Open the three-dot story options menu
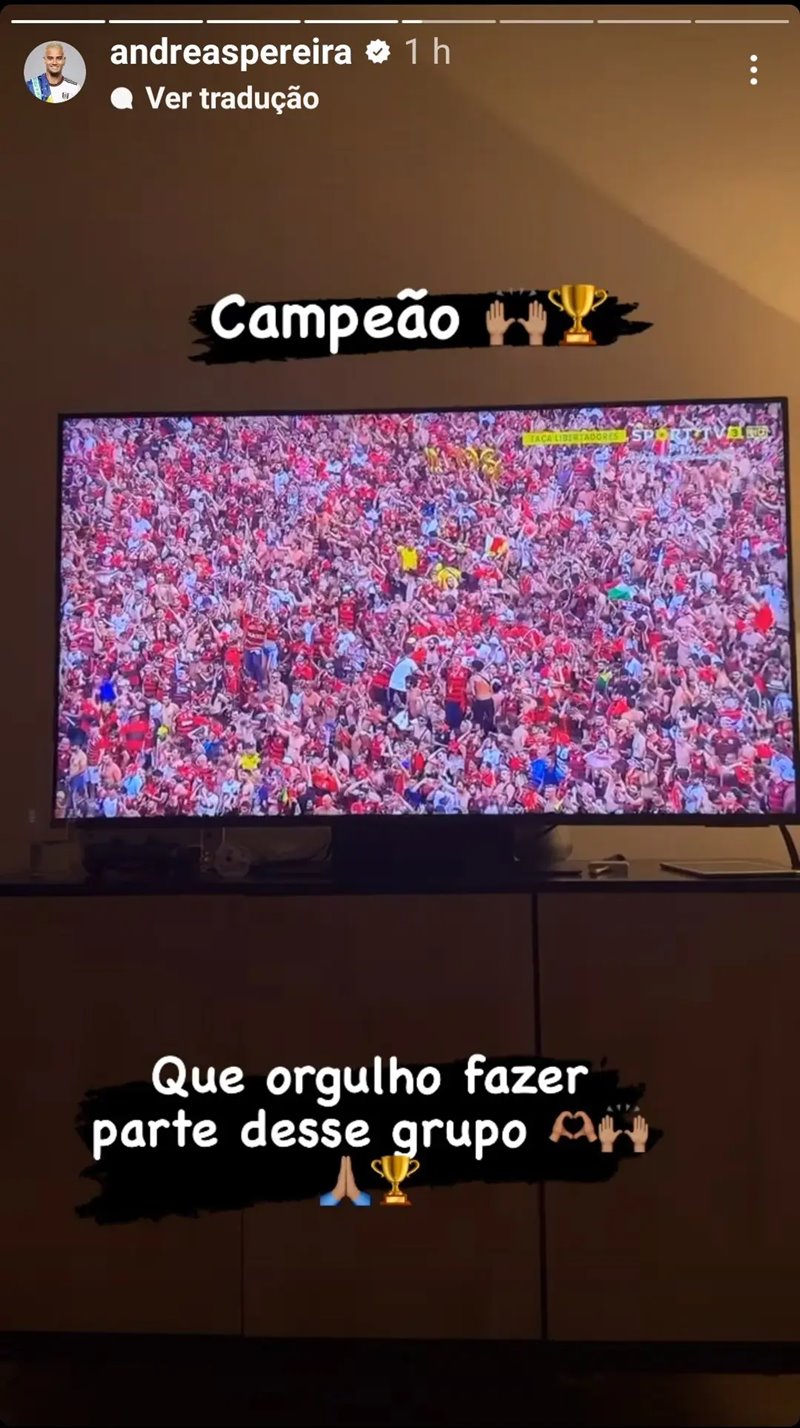The height and width of the screenshot is (1428, 800). point(753,70)
